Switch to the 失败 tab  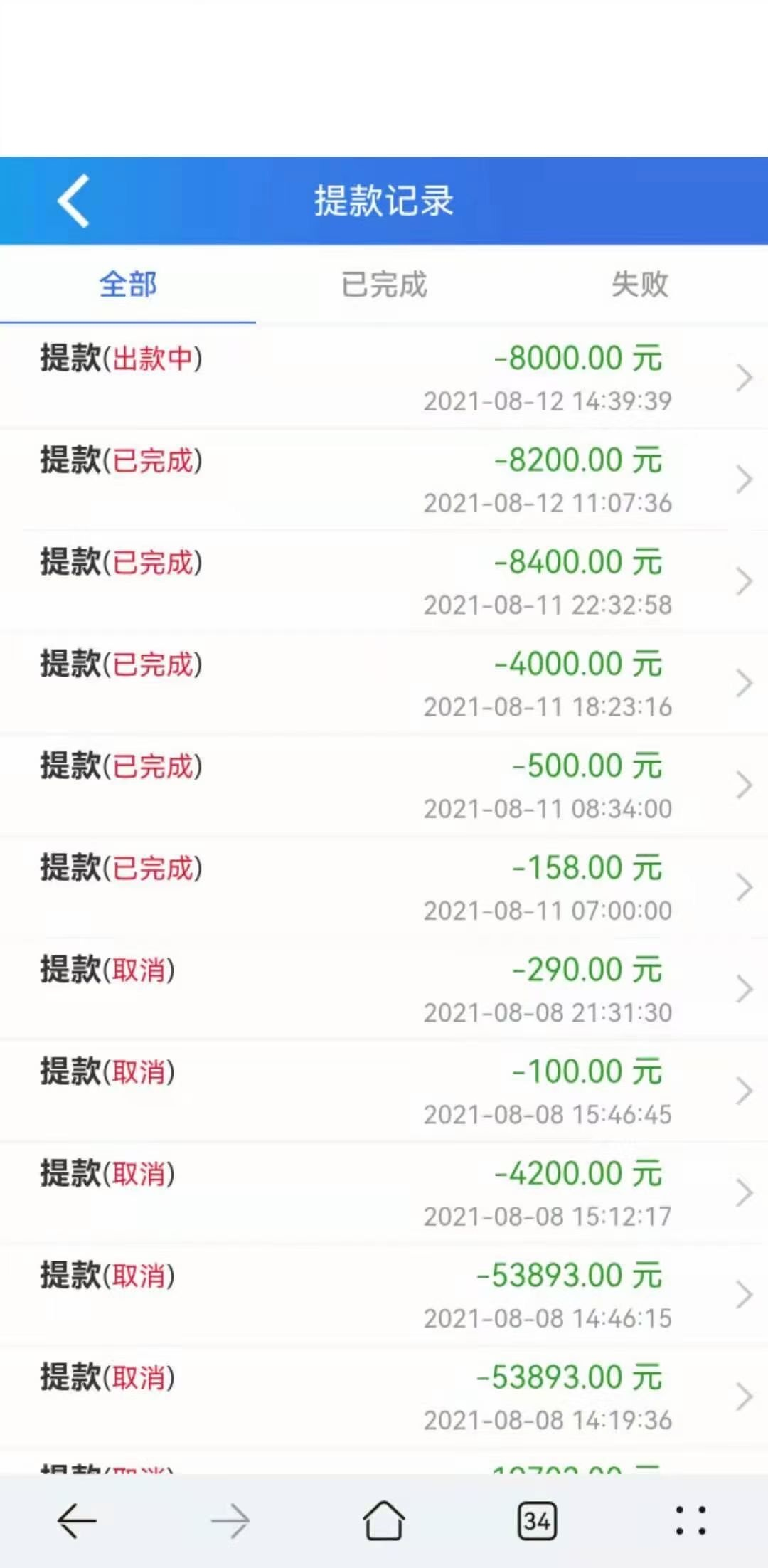click(x=640, y=285)
